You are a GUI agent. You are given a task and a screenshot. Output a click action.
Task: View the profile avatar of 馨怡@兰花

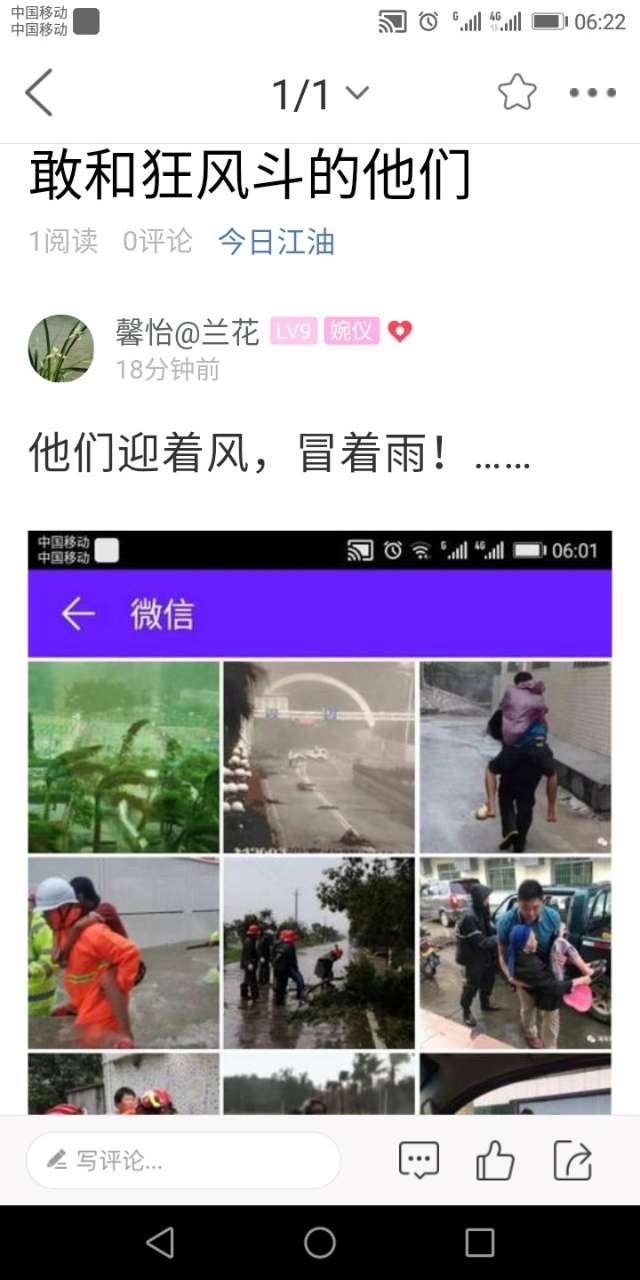click(61, 348)
